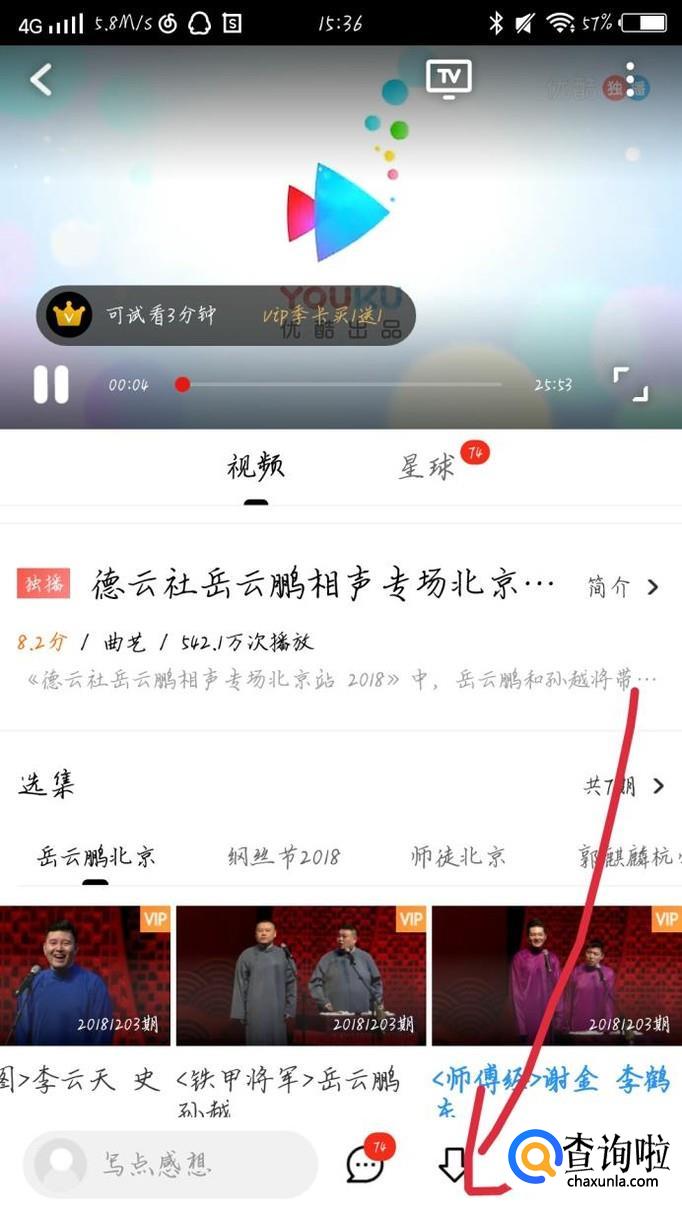Cast the video to TV
Image resolution: width=682 pixels, height=1212 pixels.
[448, 78]
